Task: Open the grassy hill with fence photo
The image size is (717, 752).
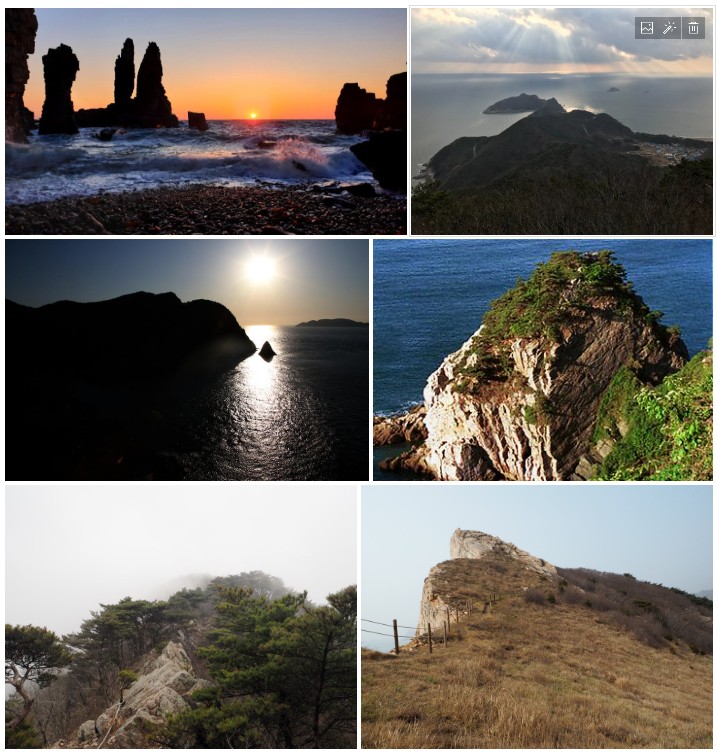Action: (x=537, y=617)
